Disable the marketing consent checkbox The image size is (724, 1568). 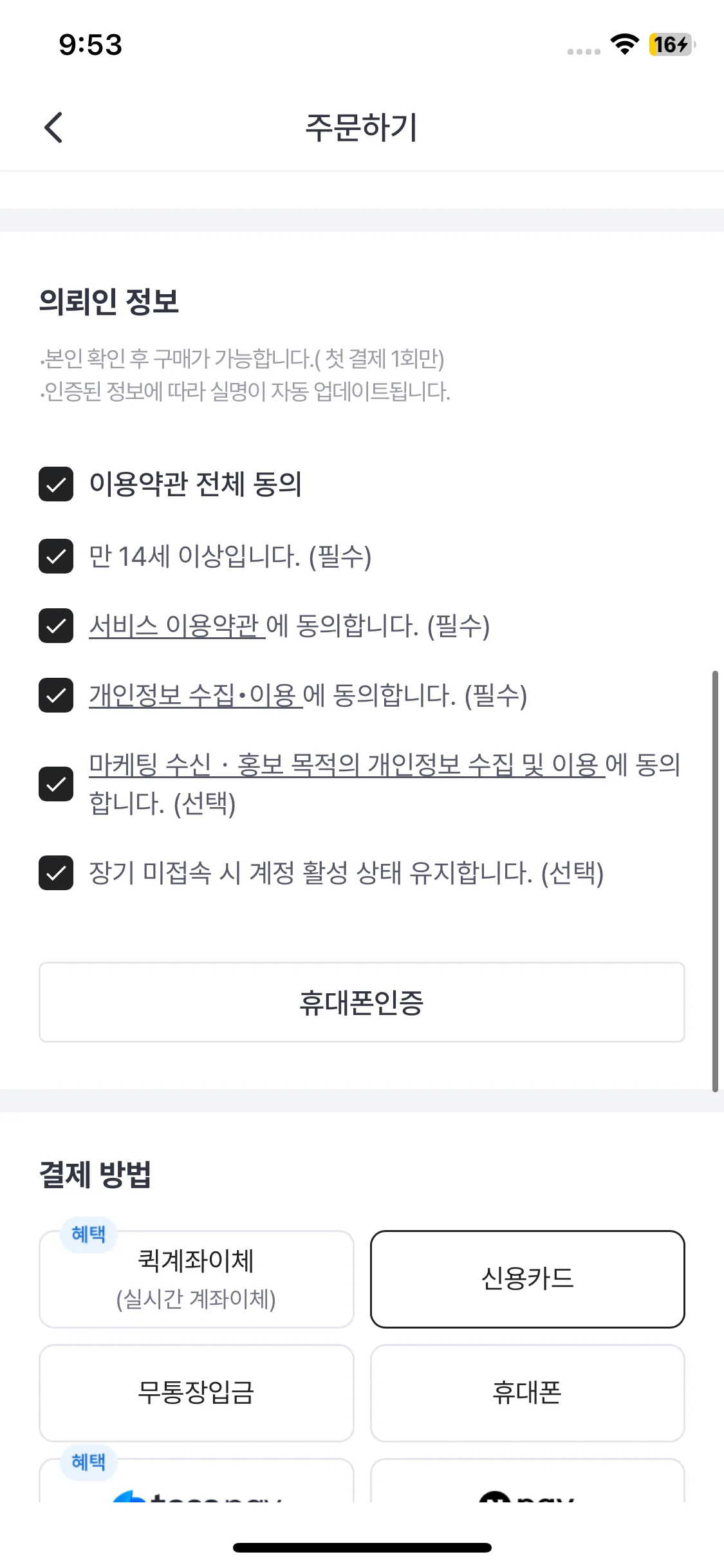[x=57, y=783]
